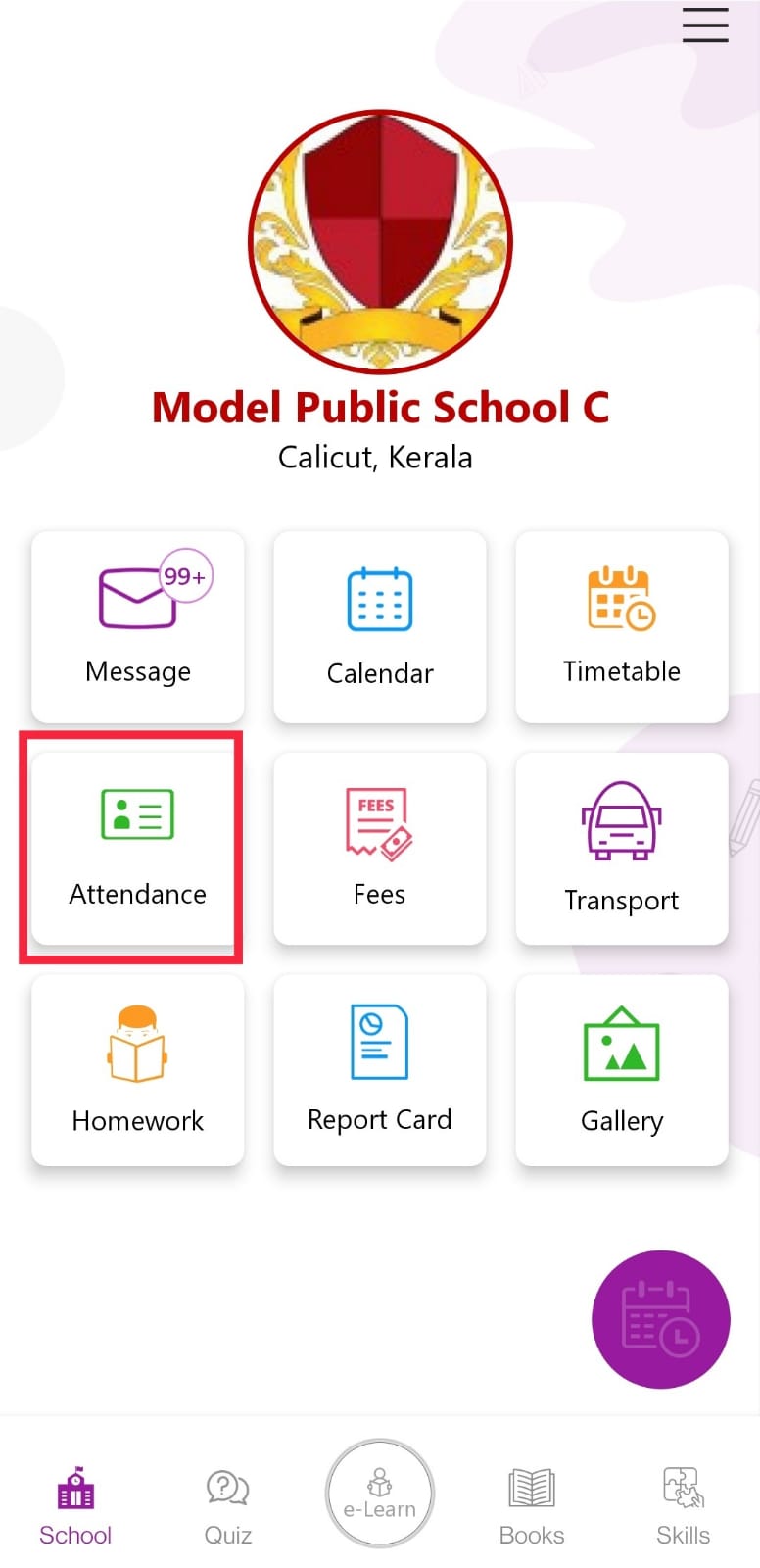Open the Calendar tile
Viewport: 760px width, 1568px height.
pyautogui.click(x=380, y=627)
